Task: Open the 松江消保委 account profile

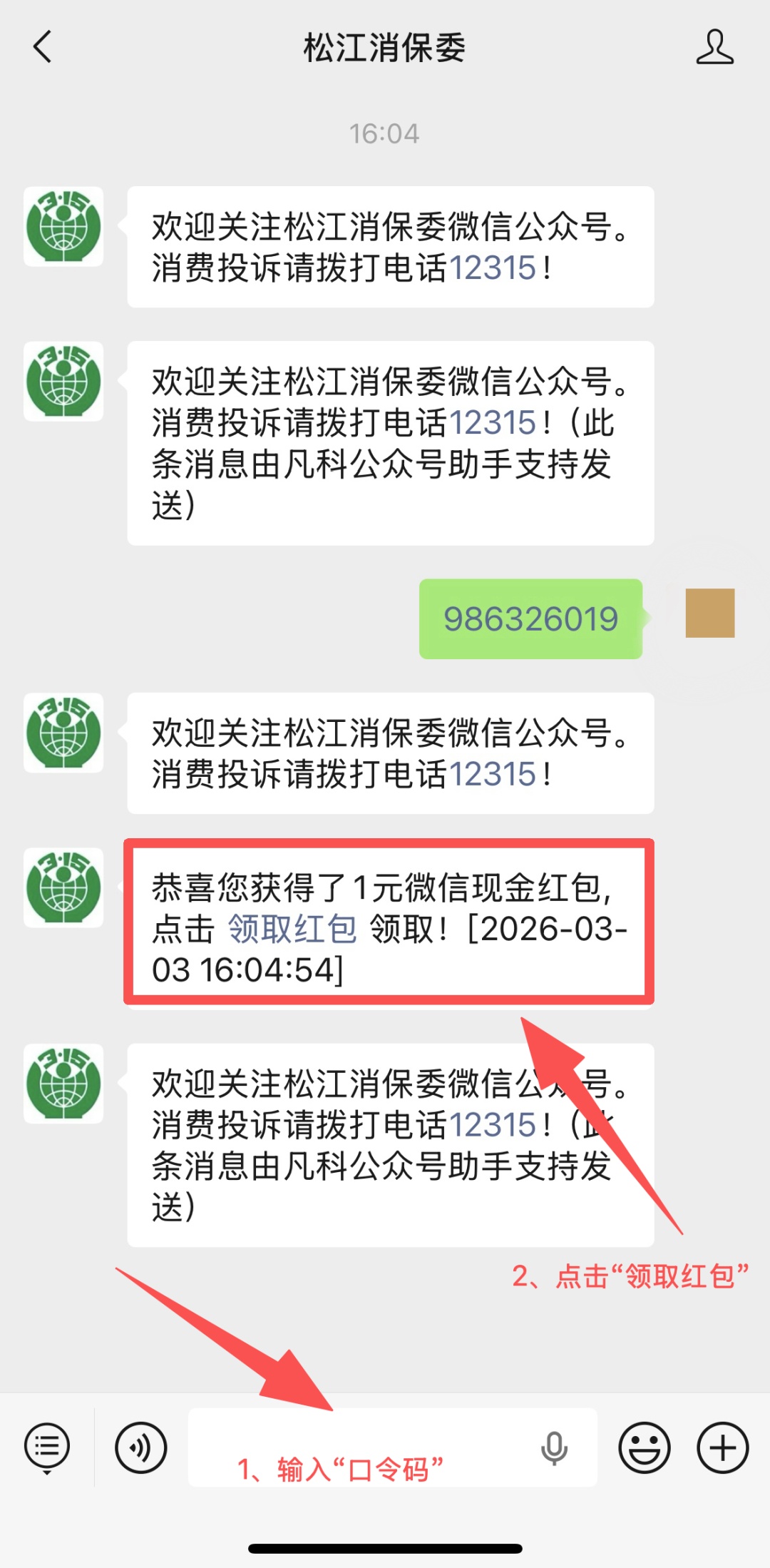Action: click(x=714, y=47)
